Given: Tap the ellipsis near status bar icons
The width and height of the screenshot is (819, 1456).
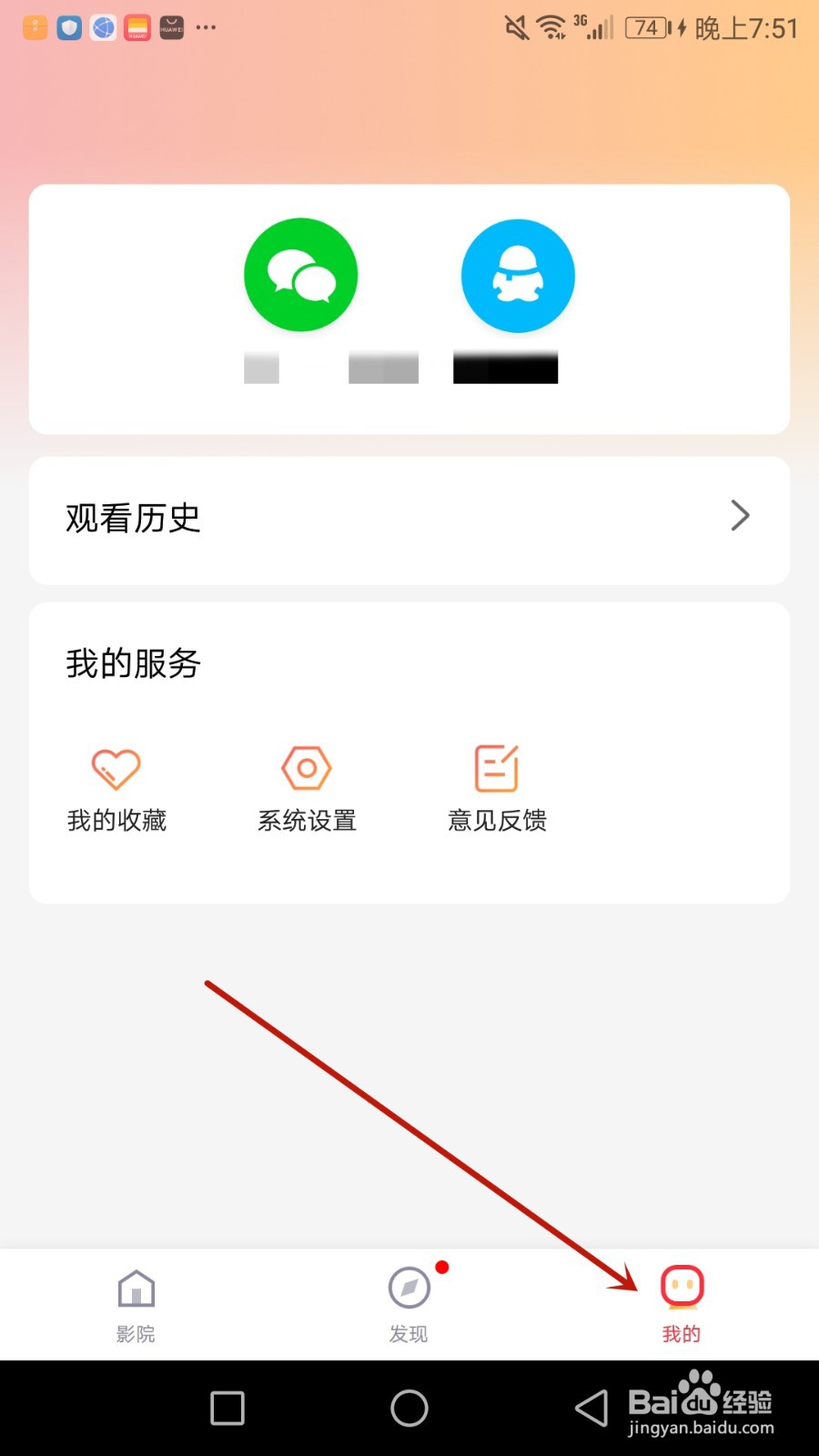Looking at the screenshot, I should point(206,27).
